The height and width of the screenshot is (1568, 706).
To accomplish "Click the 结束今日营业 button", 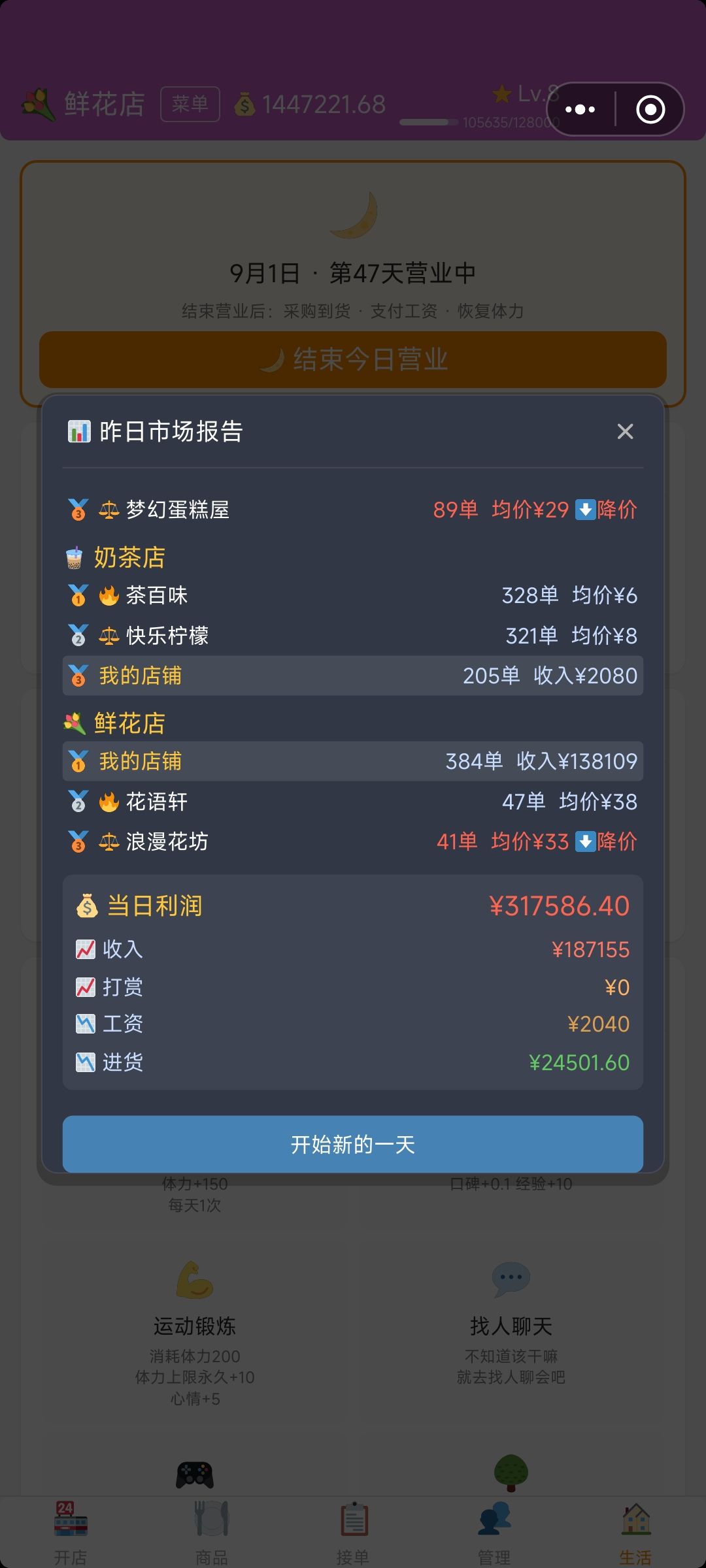I will pyautogui.click(x=353, y=359).
